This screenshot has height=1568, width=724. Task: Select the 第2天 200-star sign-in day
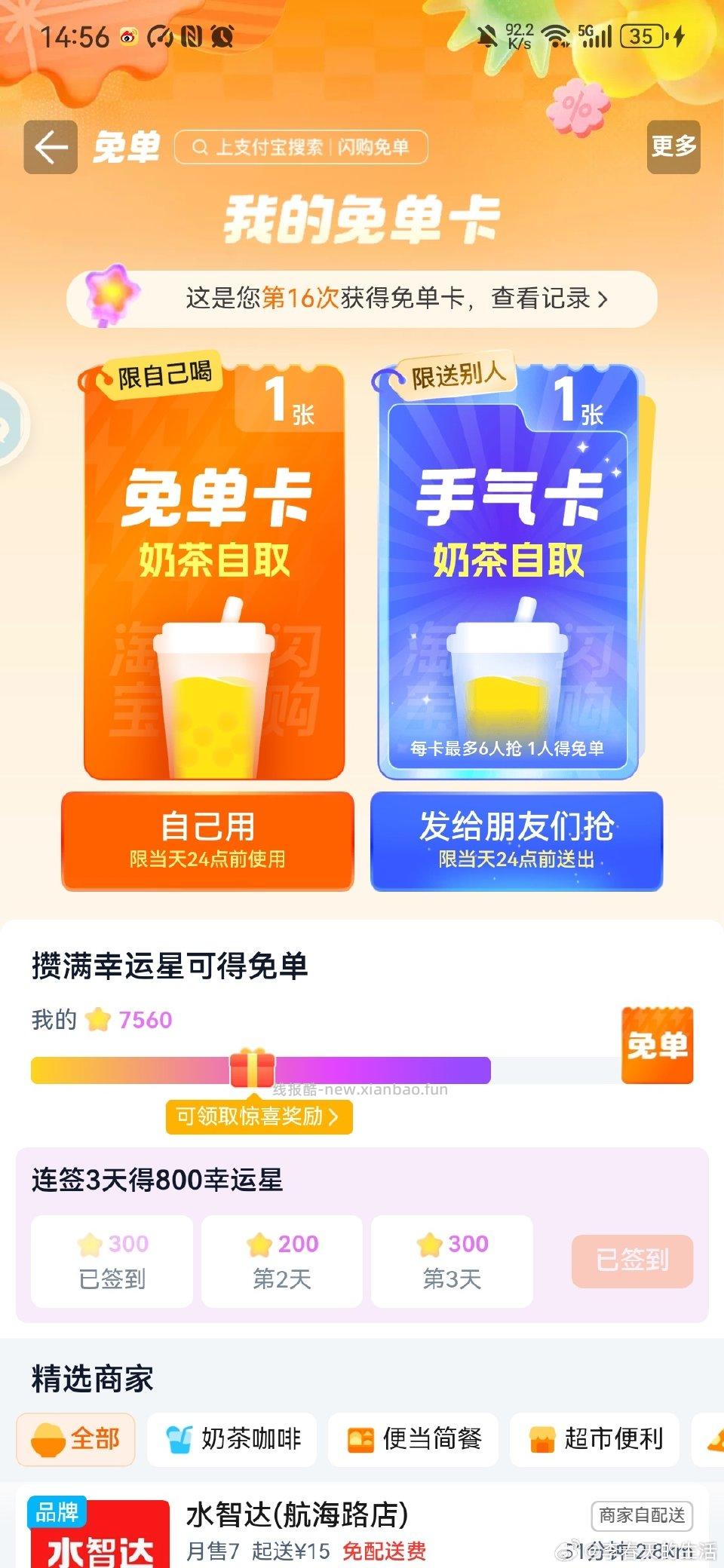point(282,1260)
